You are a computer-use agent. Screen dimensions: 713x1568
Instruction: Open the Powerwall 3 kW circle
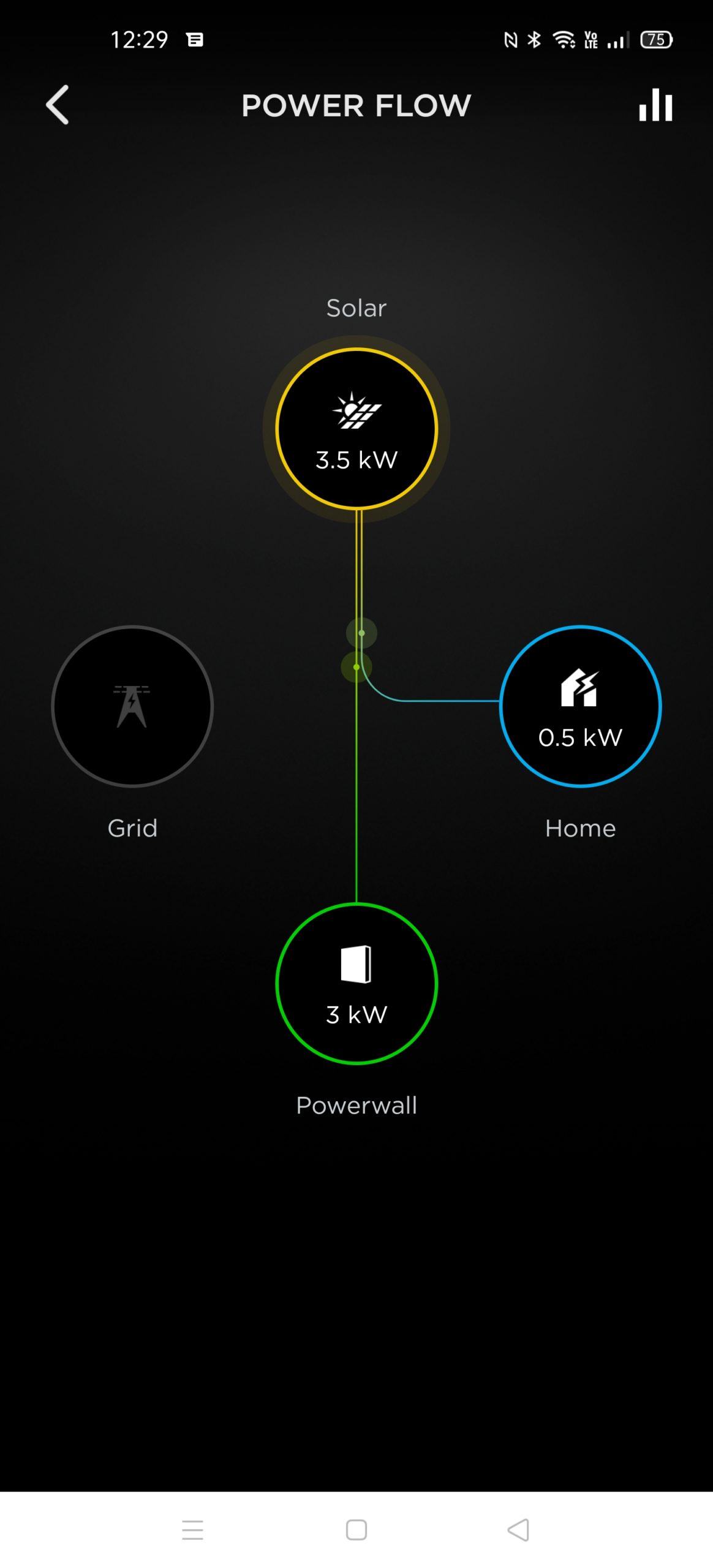(x=356, y=984)
